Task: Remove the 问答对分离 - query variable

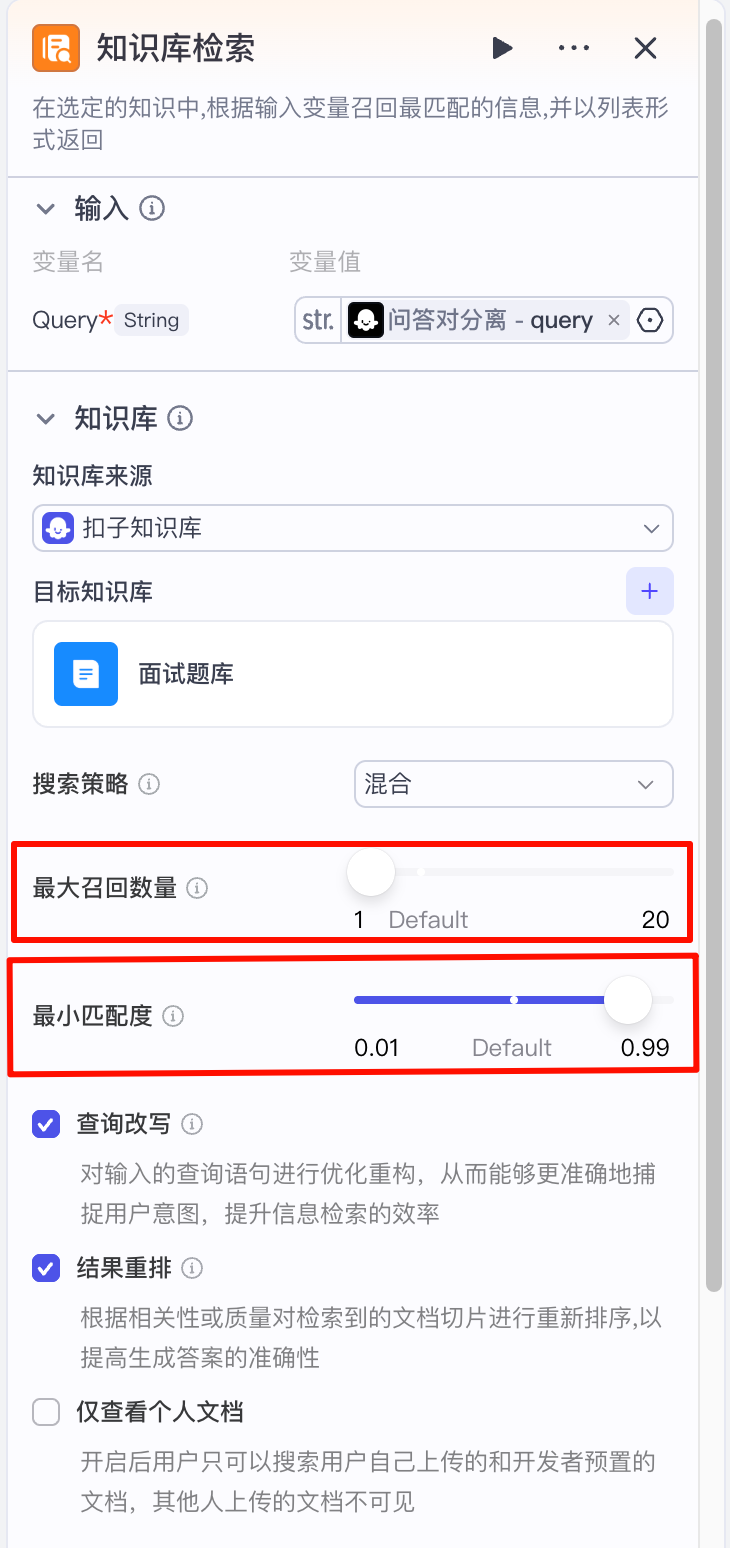Action: tap(614, 320)
